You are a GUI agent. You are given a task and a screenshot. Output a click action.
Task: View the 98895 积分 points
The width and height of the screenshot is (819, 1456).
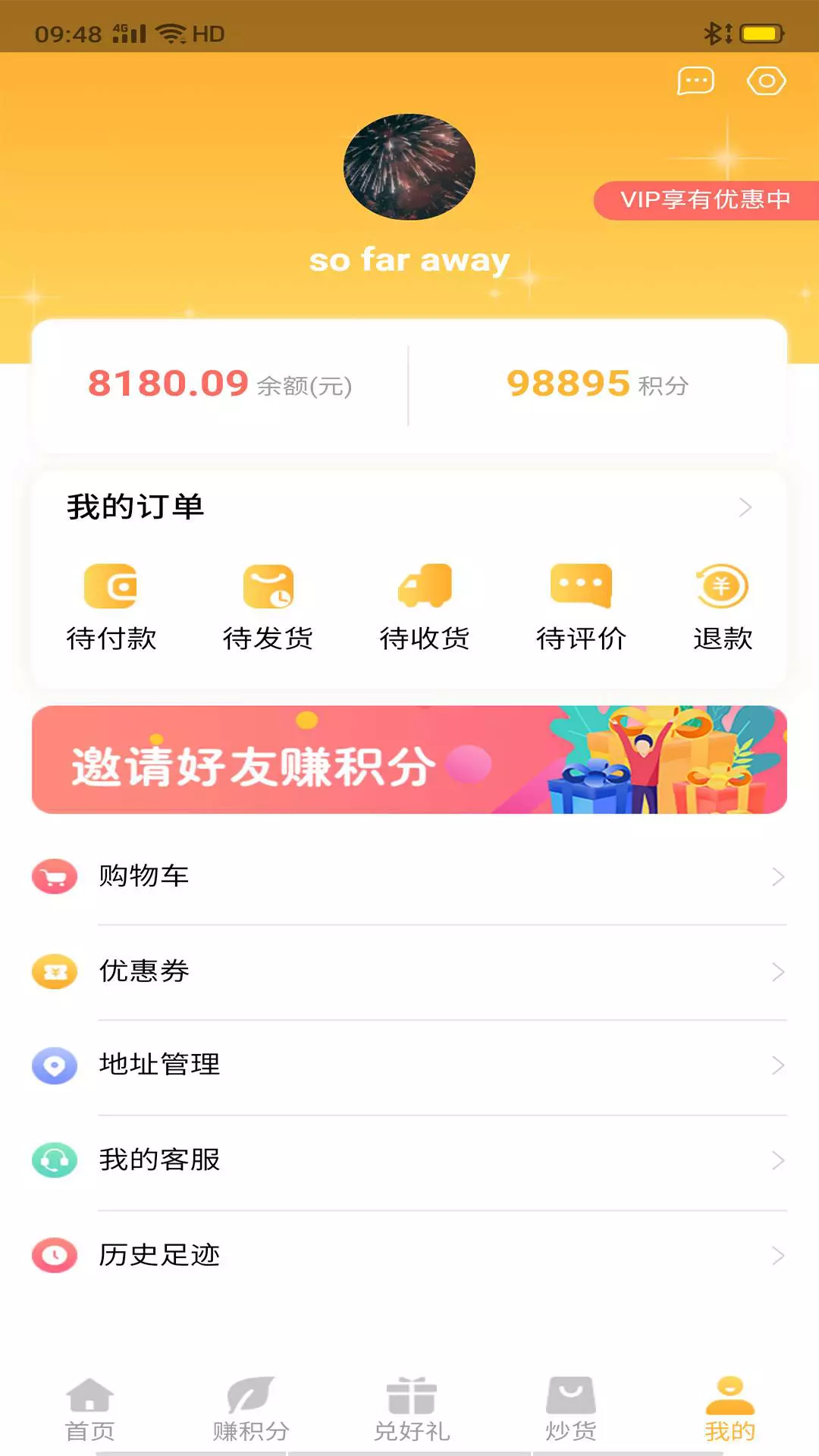pyautogui.click(x=598, y=384)
